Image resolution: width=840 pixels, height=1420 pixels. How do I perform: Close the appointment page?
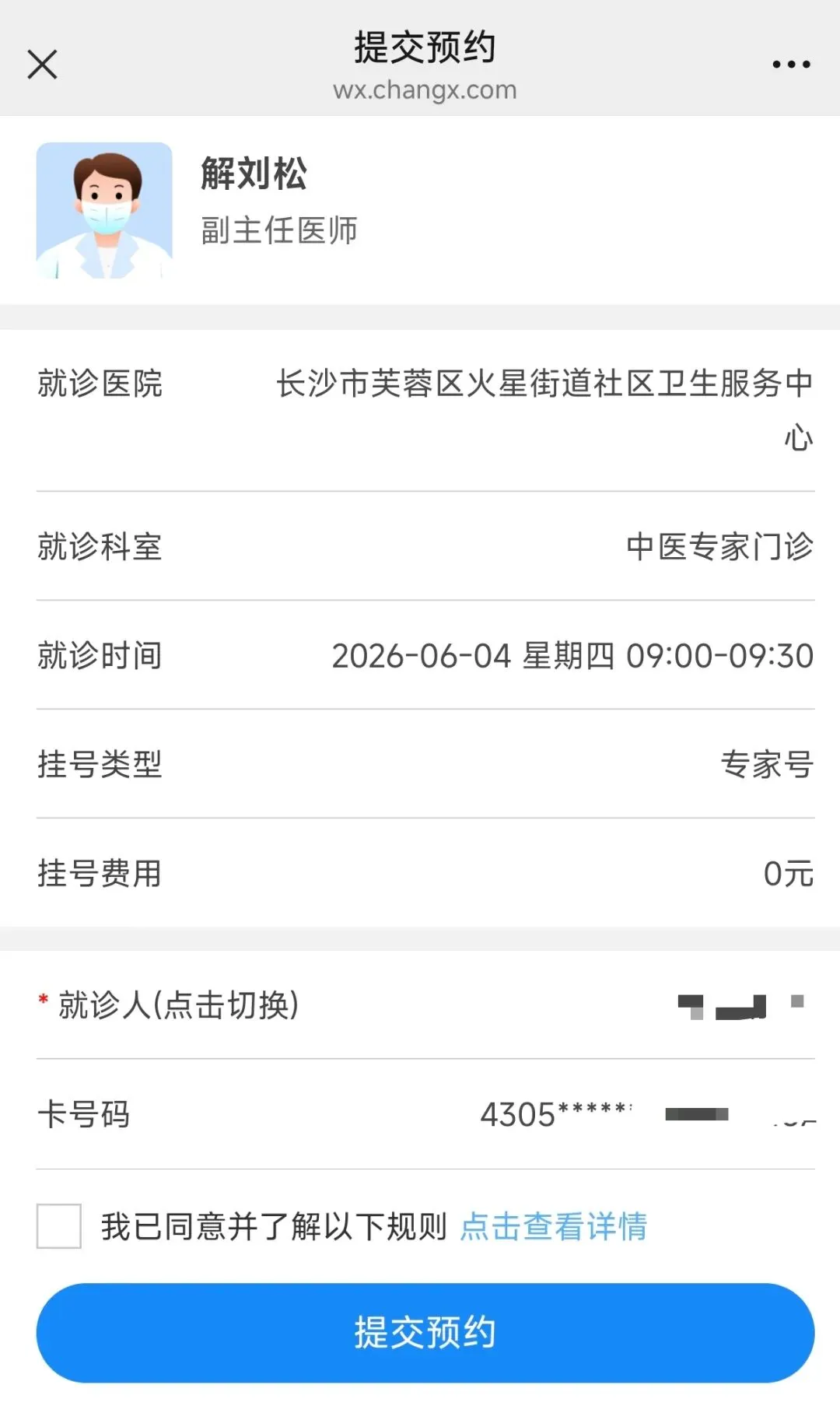pyautogui.click(x=42, y=65)
